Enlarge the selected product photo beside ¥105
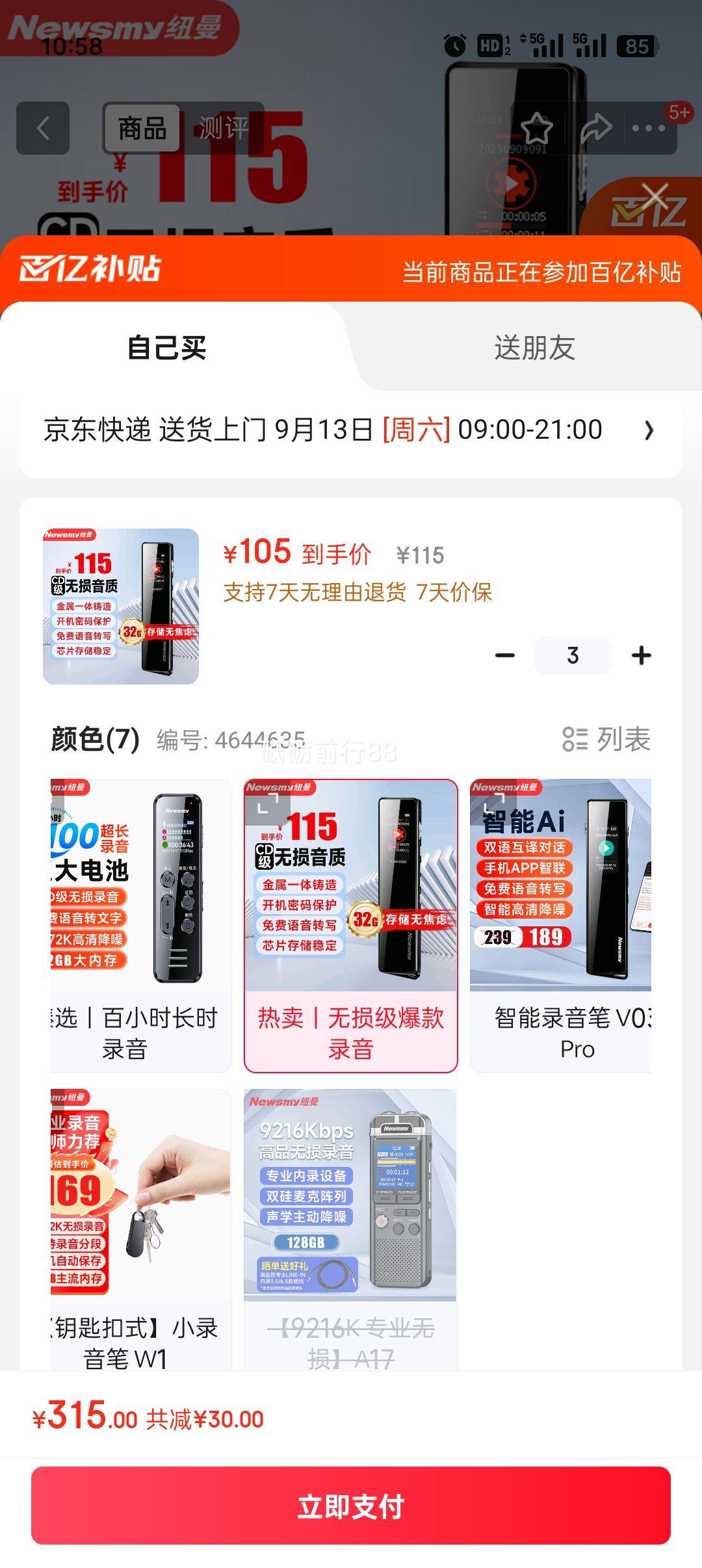This screenshot has height=1568, width=702. click(x=121, y=607)
